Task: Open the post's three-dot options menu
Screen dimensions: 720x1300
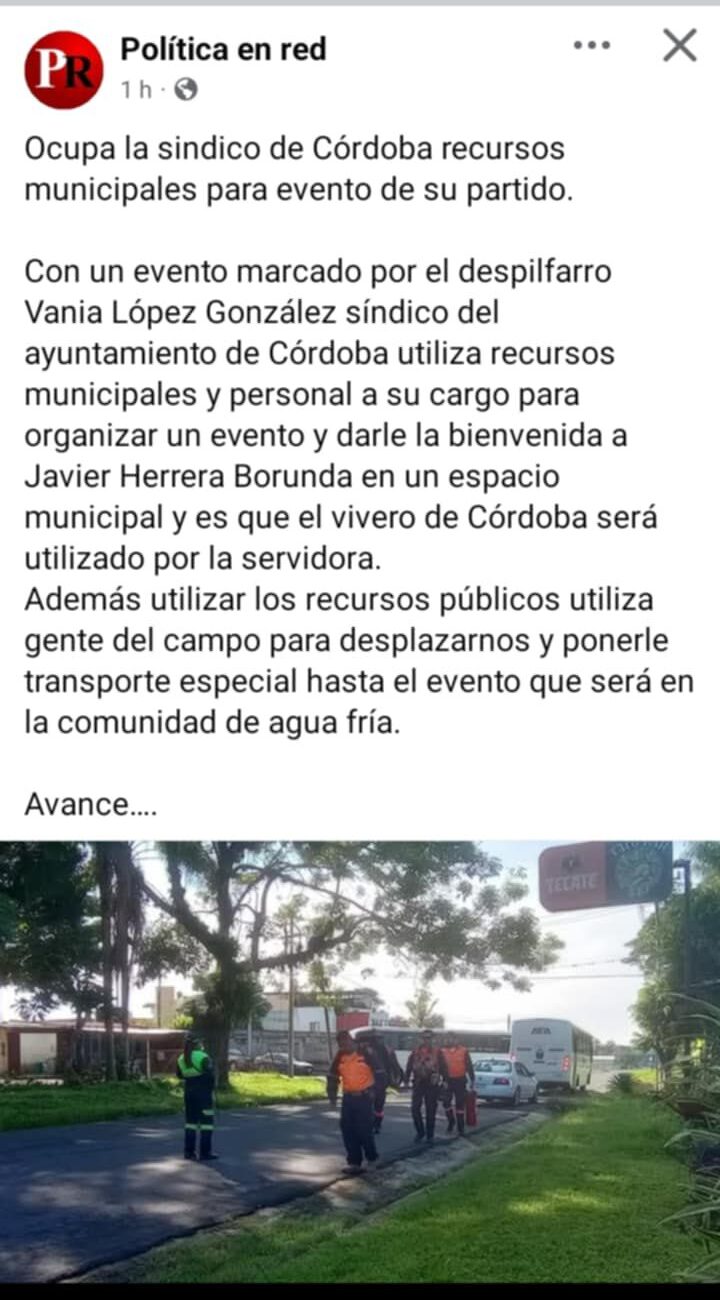Action: coord(591,45)
